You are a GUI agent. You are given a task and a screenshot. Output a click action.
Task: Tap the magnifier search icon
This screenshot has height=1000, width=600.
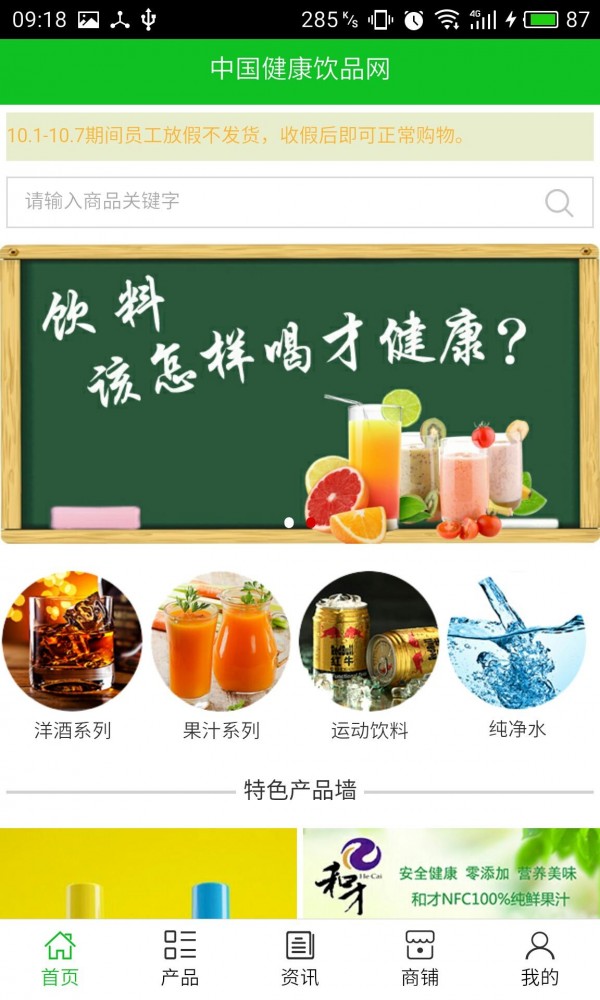click(x=559, y=203)
